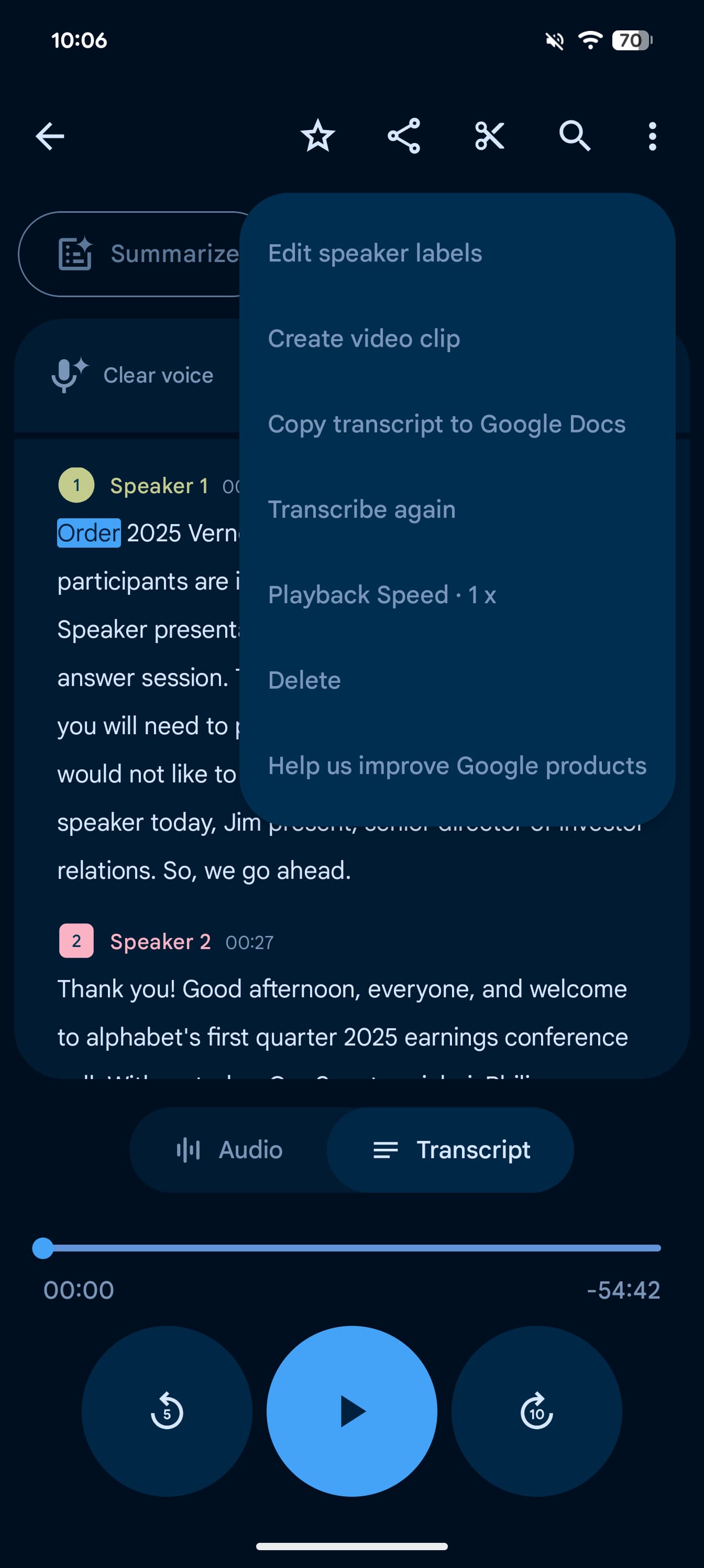Viewport: 704px width, 1568px height.
Task: Mark the recording as a favorite with the star
Action: coord(317,136)
